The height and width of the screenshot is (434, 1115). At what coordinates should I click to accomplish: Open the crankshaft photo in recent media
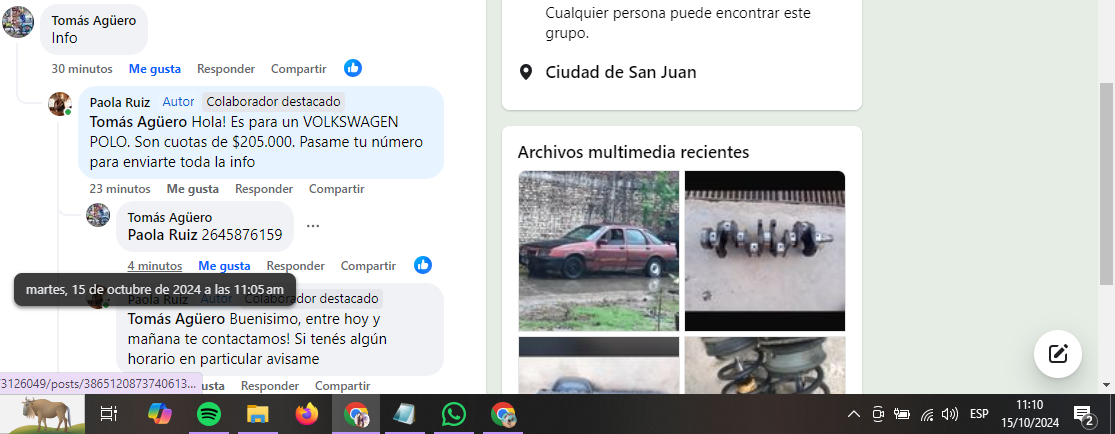click(764, 251)
